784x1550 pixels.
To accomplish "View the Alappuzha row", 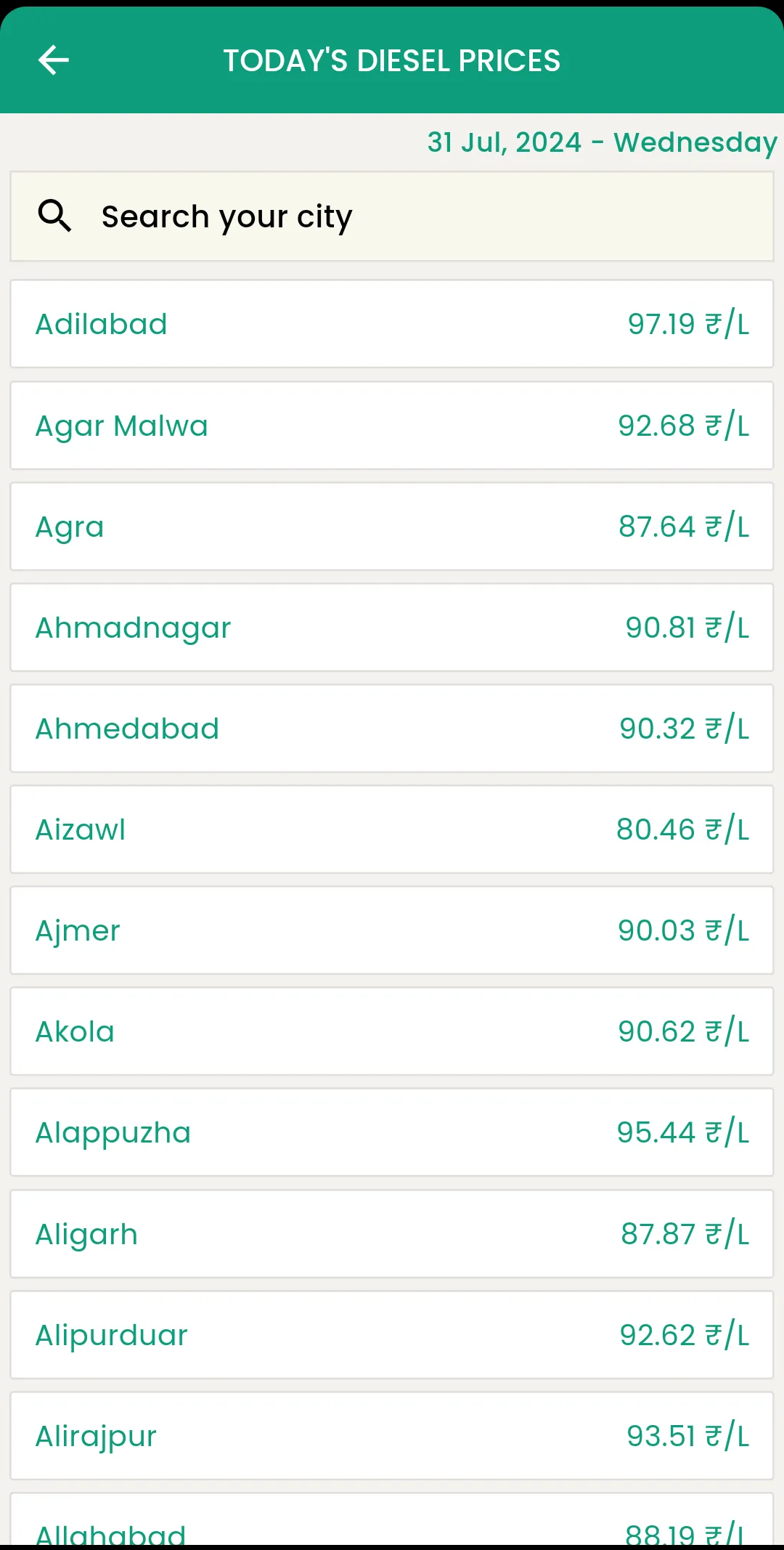I will click(x=392, y=1132).
